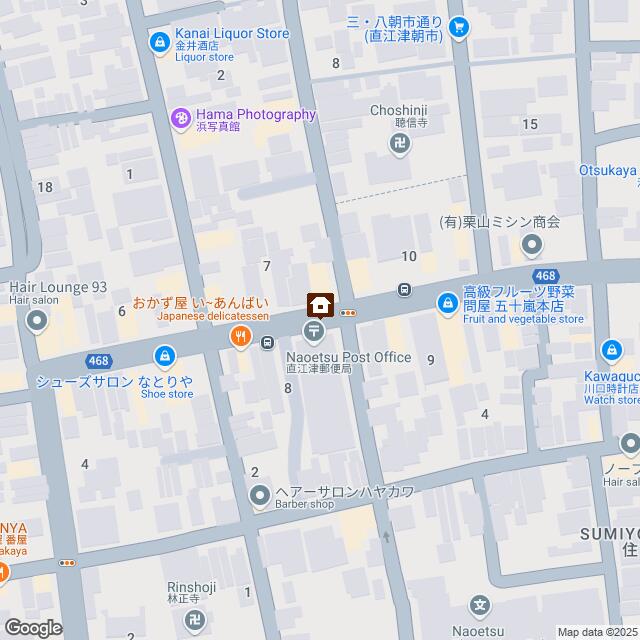This screenshot has width=640, height=640.
Task: Tap the Hair Lounge 93 marker
Action: click(37, 321)
